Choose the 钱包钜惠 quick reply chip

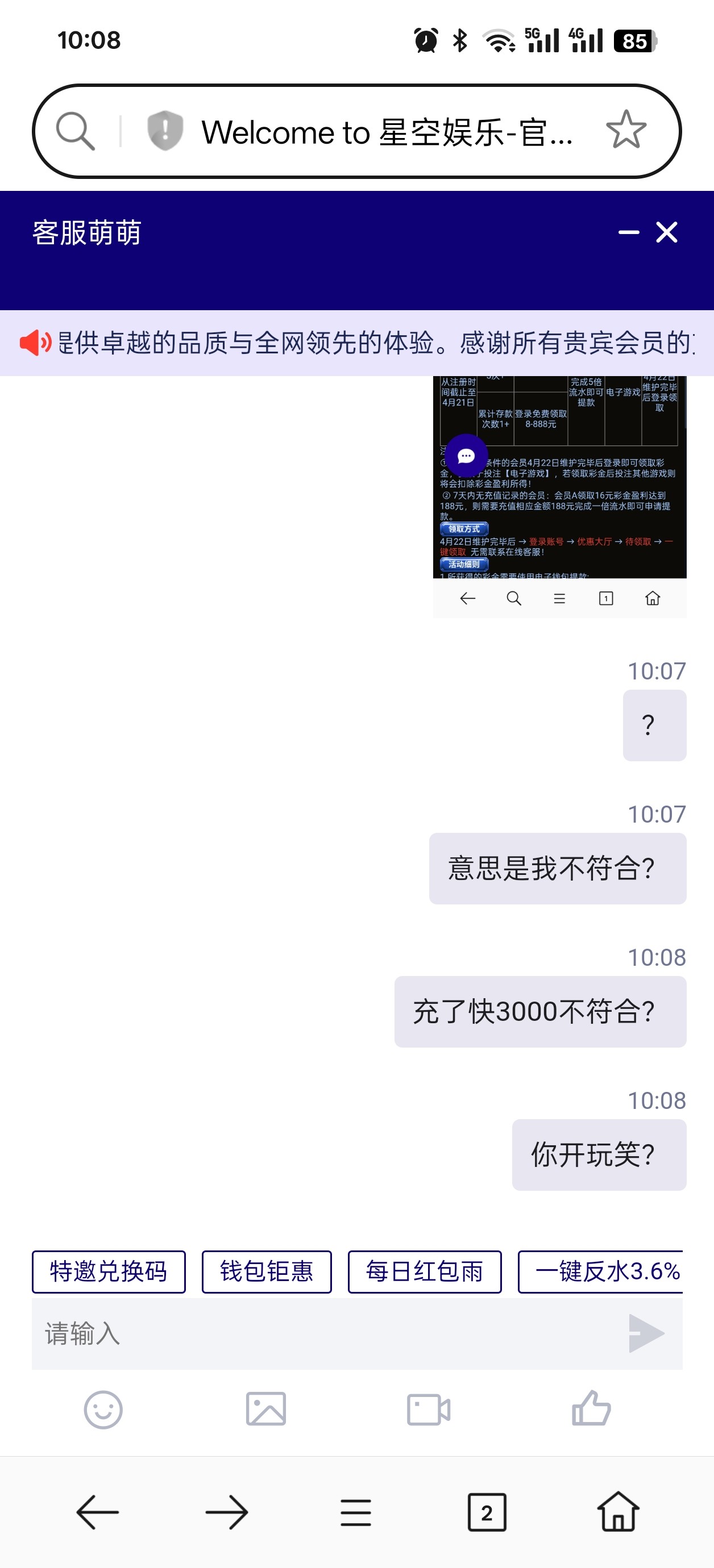point(266,1271)
